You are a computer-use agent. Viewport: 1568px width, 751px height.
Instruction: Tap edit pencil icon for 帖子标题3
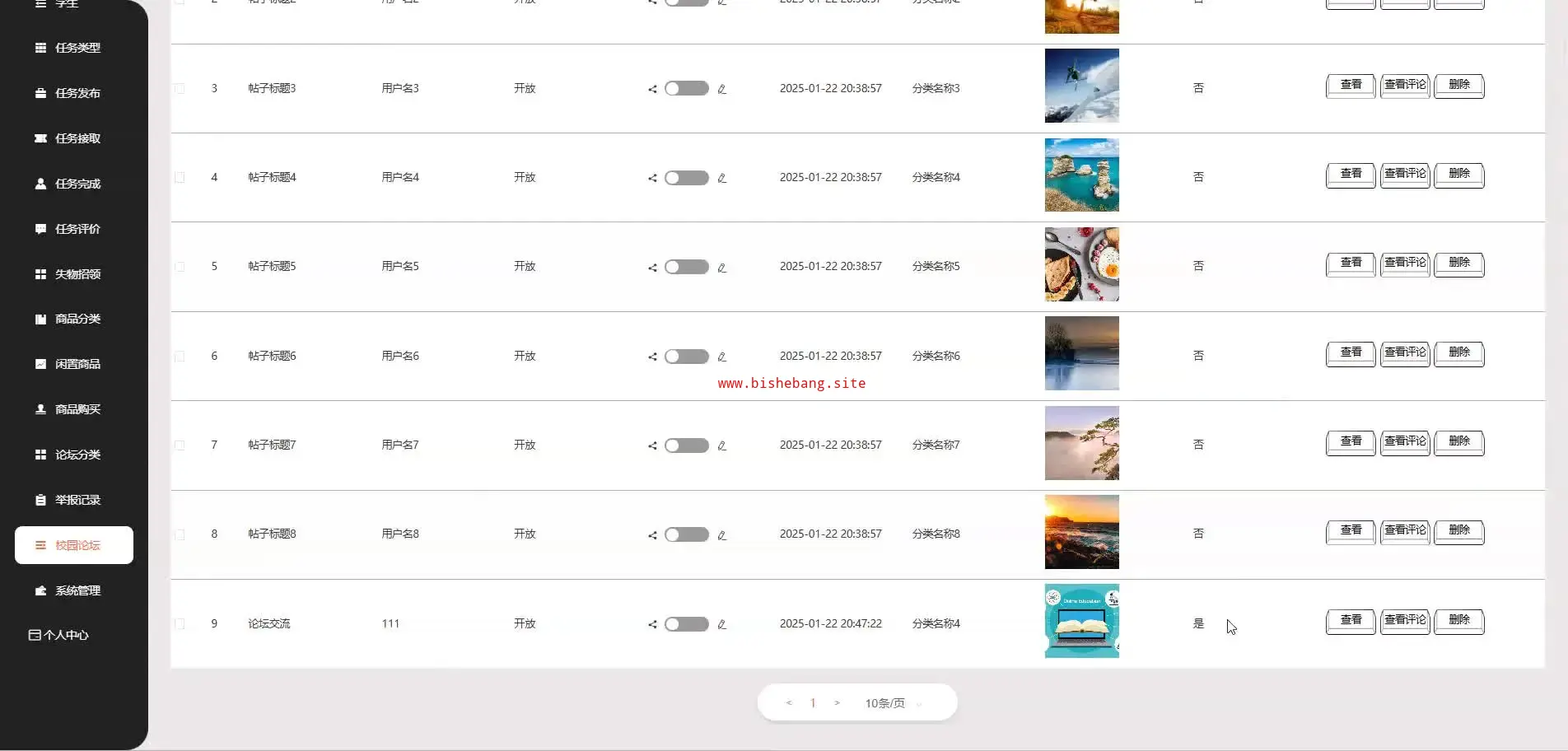click(721, 89)
